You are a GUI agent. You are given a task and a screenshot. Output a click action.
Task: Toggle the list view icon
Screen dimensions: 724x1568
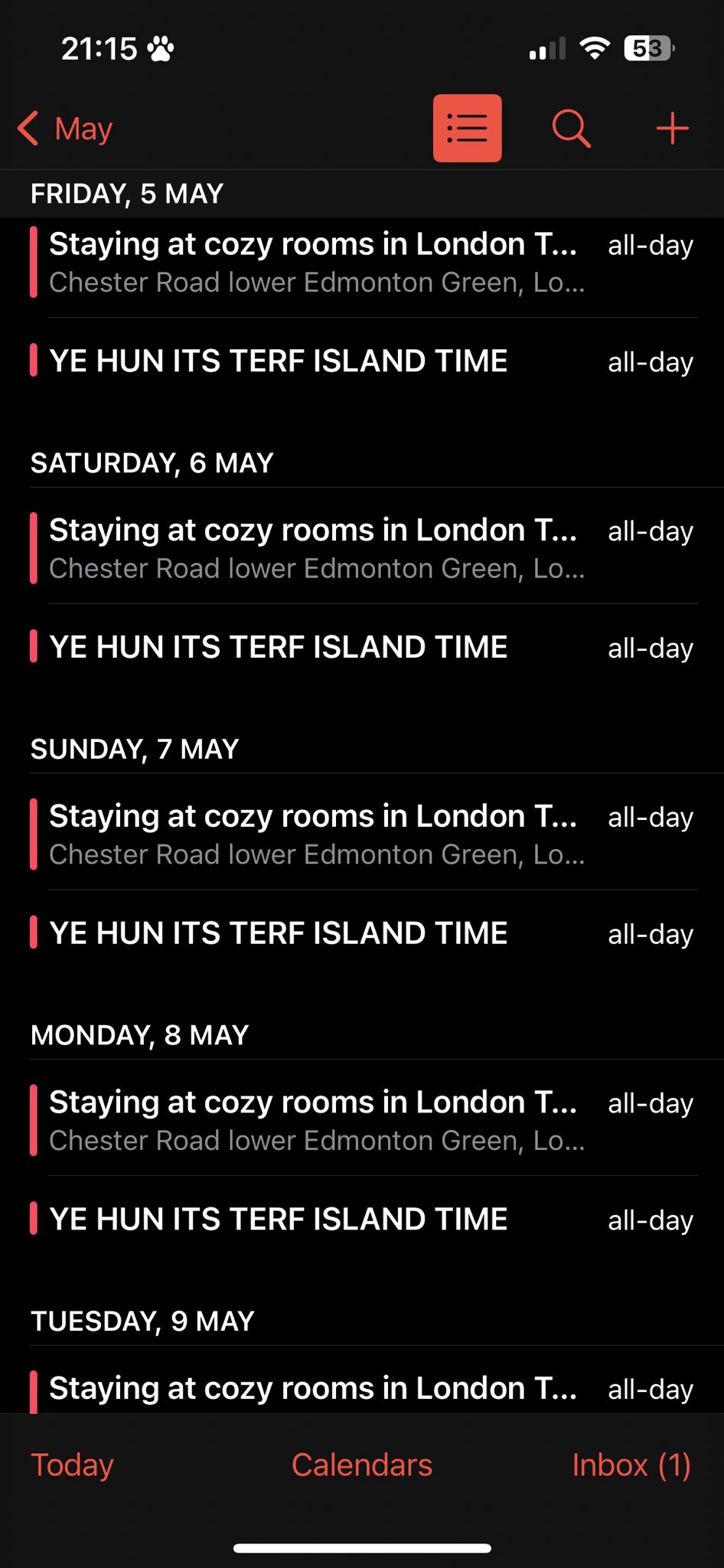467,129
